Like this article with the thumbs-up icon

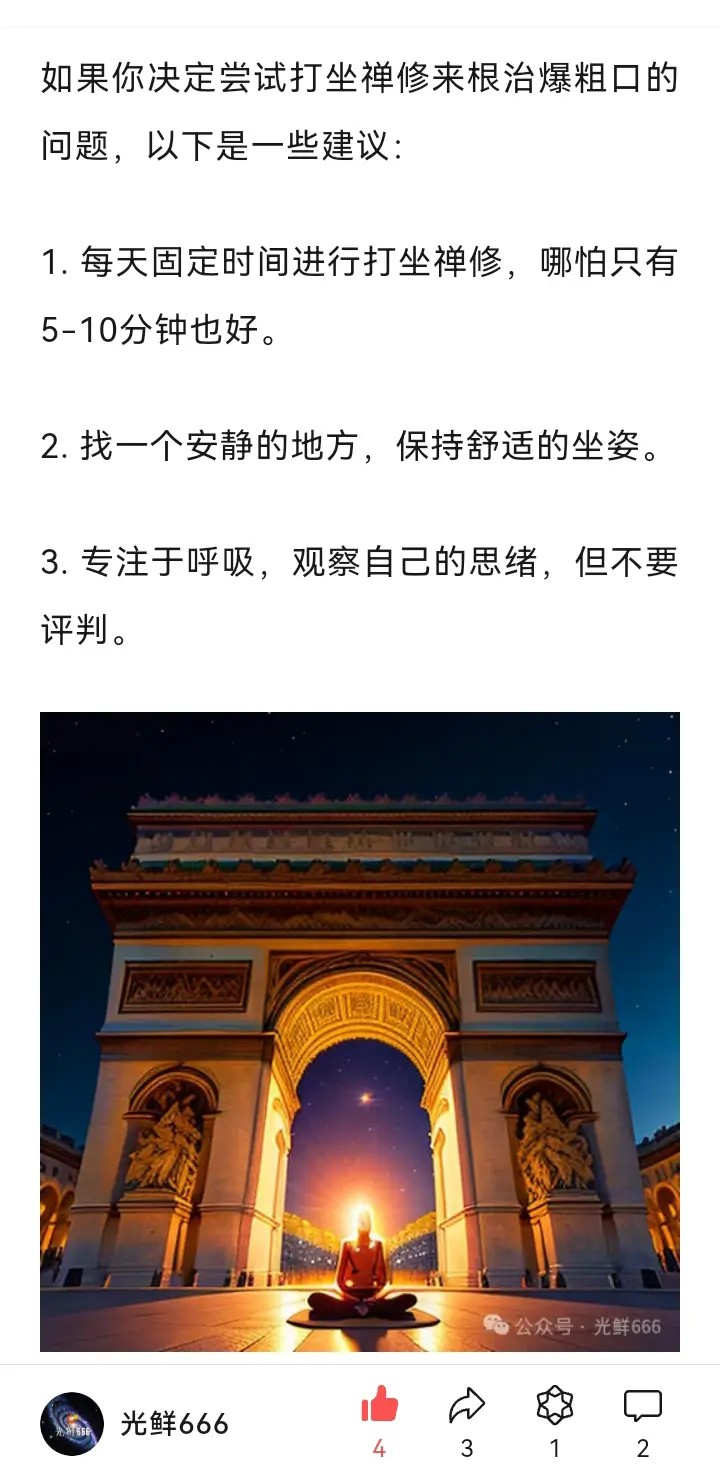click(x=379, y=1408)
